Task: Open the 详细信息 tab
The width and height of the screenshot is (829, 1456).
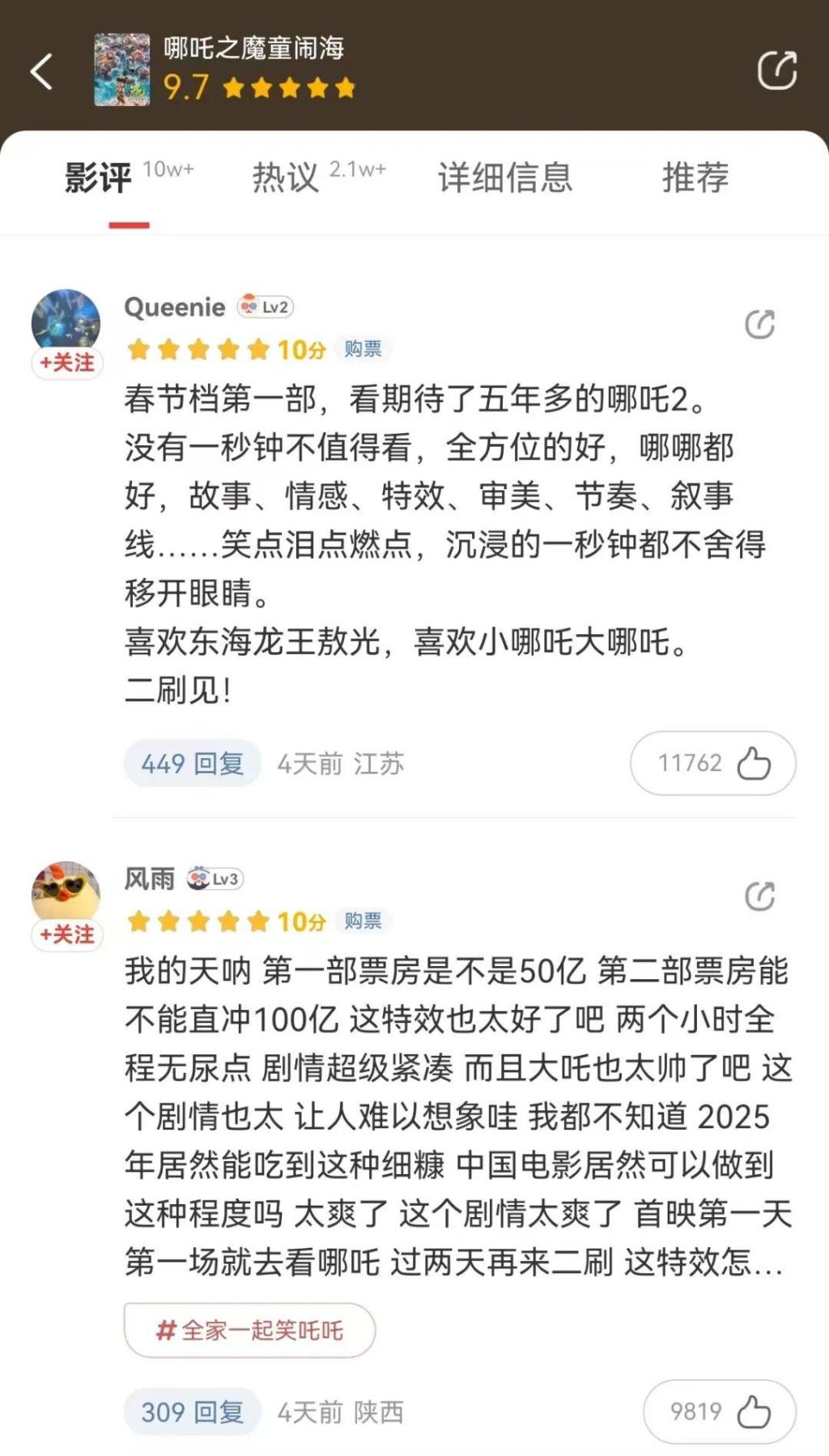Action: tap(505, 177)
